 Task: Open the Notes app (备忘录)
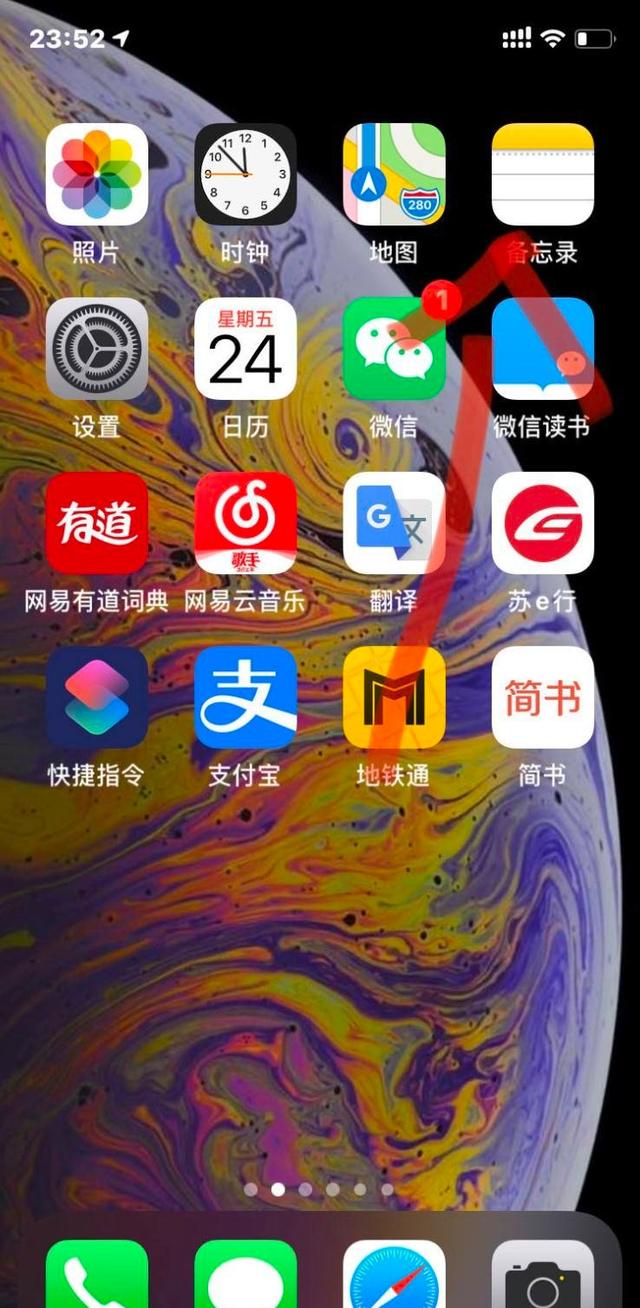pos(542,174)
